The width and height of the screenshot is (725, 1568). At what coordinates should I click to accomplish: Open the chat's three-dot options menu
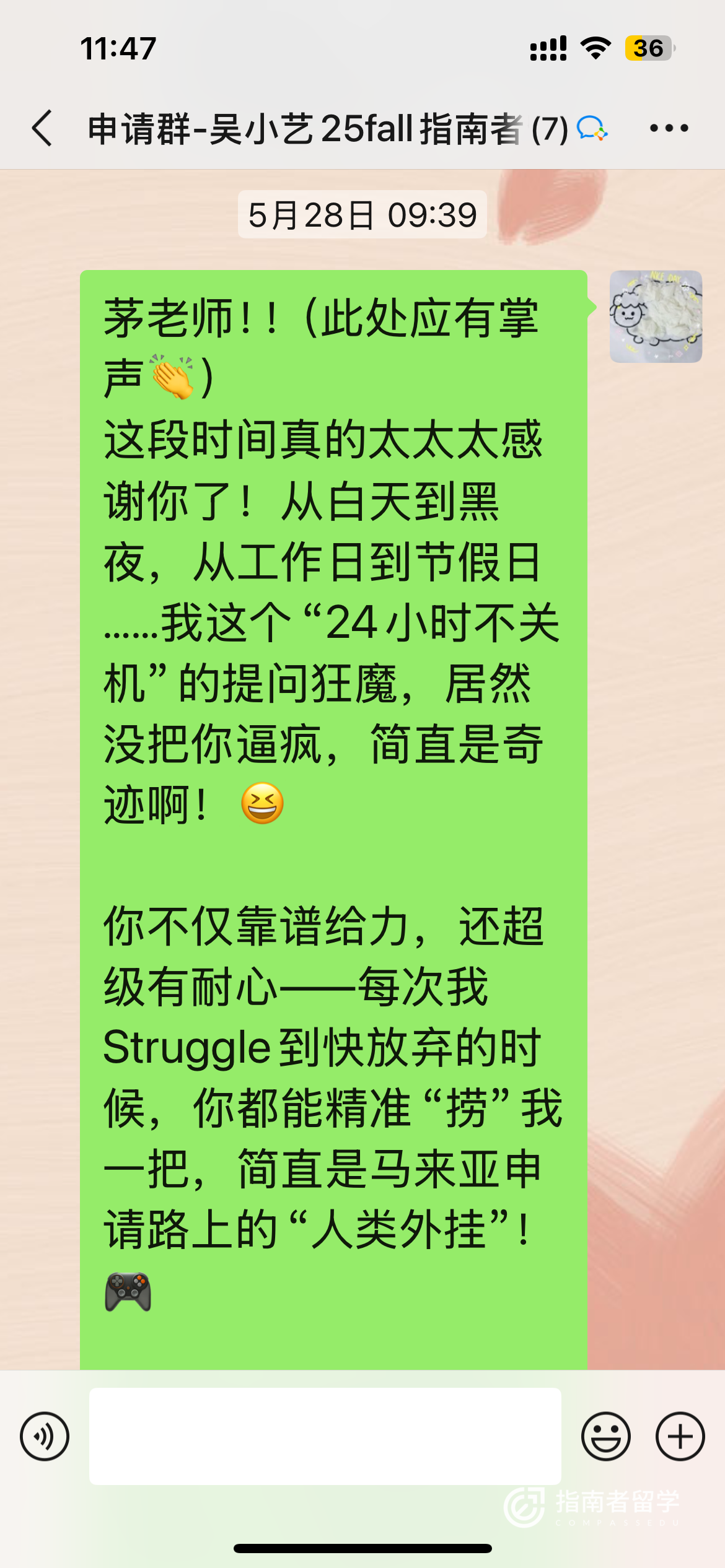tap(669, 128)
